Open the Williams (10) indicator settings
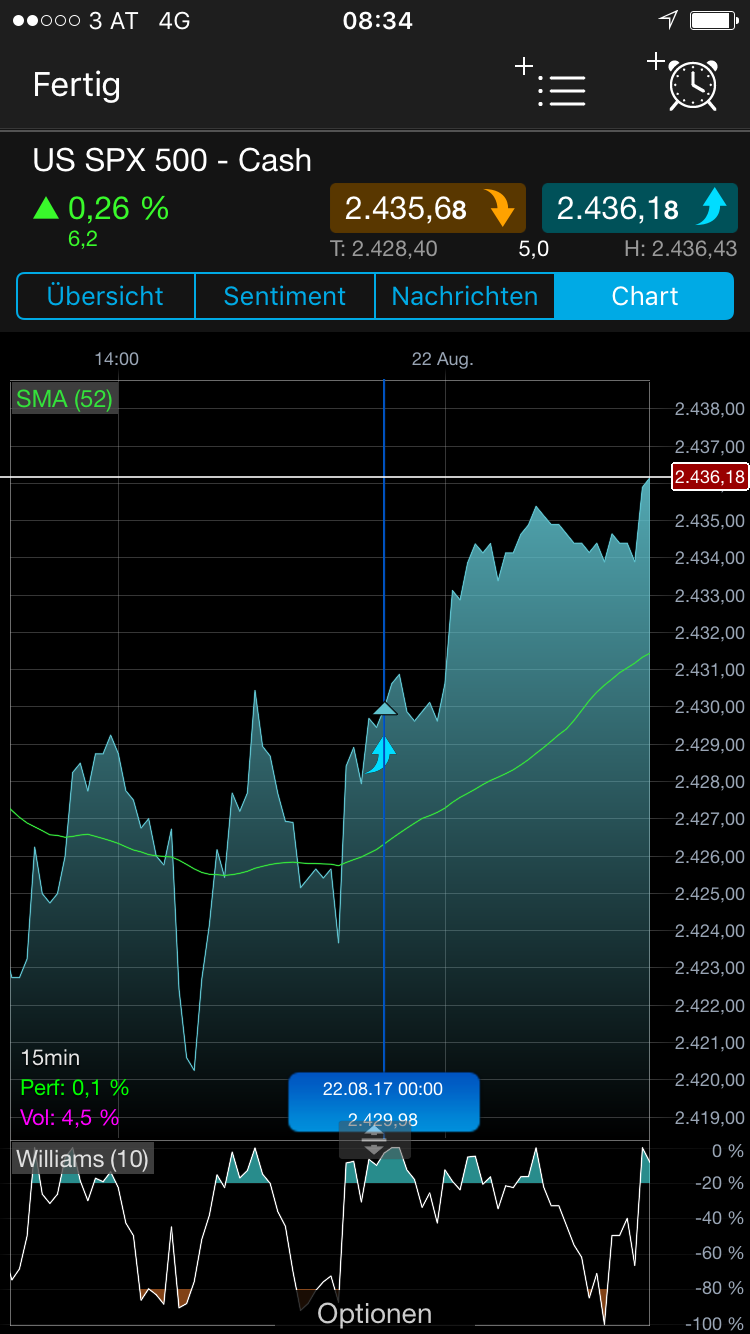 coord(82,1159)
